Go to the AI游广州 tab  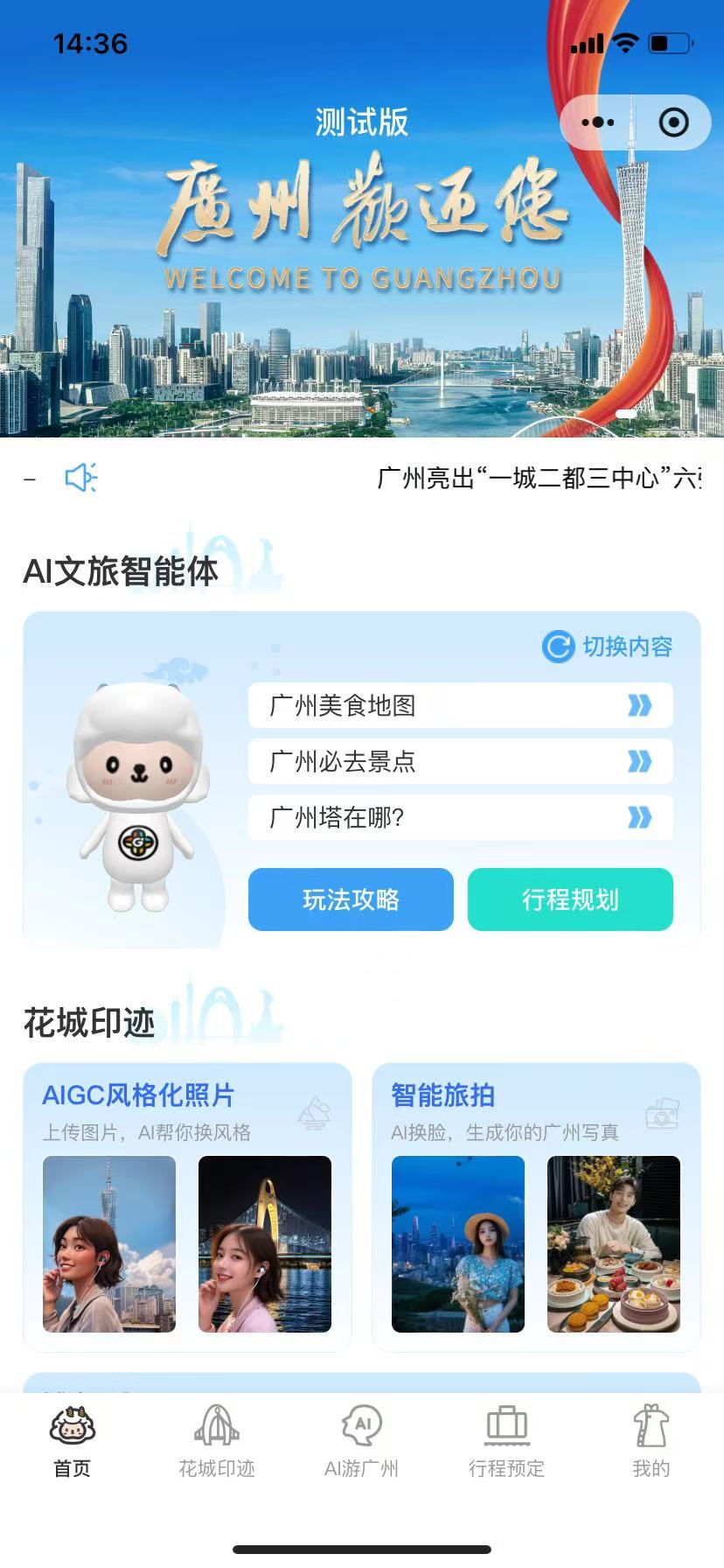coord(362,1442)
